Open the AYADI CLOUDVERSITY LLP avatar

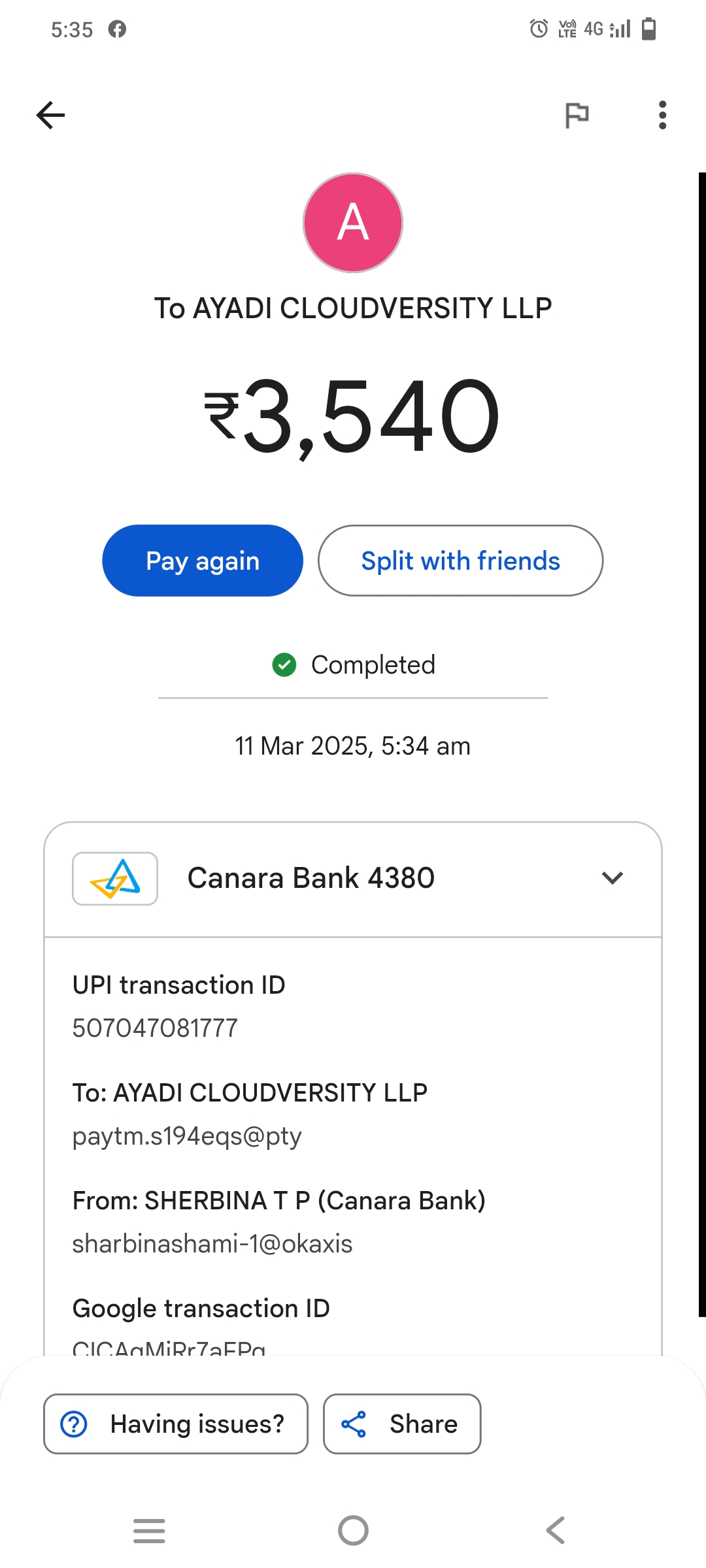tap(353, 222)
